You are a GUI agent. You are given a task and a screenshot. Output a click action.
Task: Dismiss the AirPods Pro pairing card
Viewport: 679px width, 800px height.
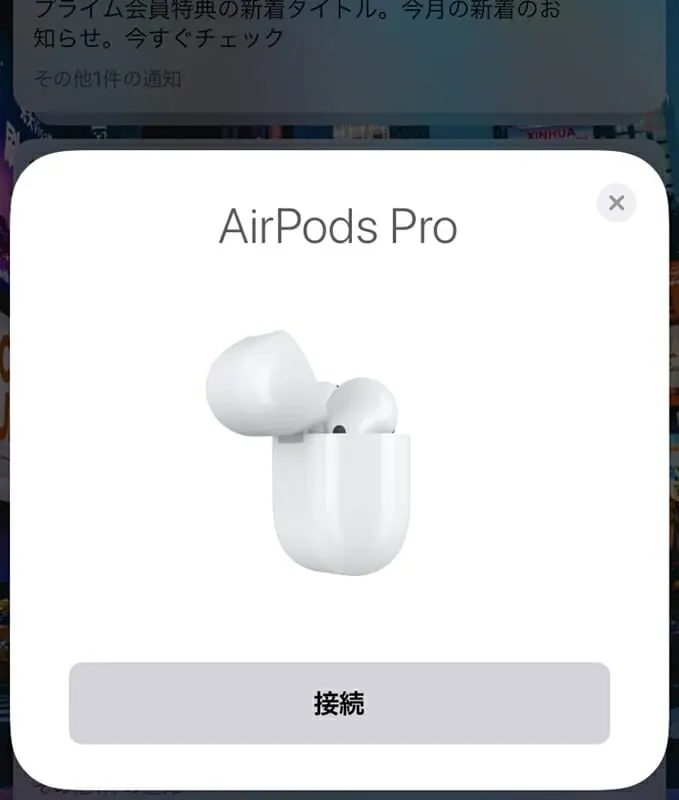click(616, 204)
